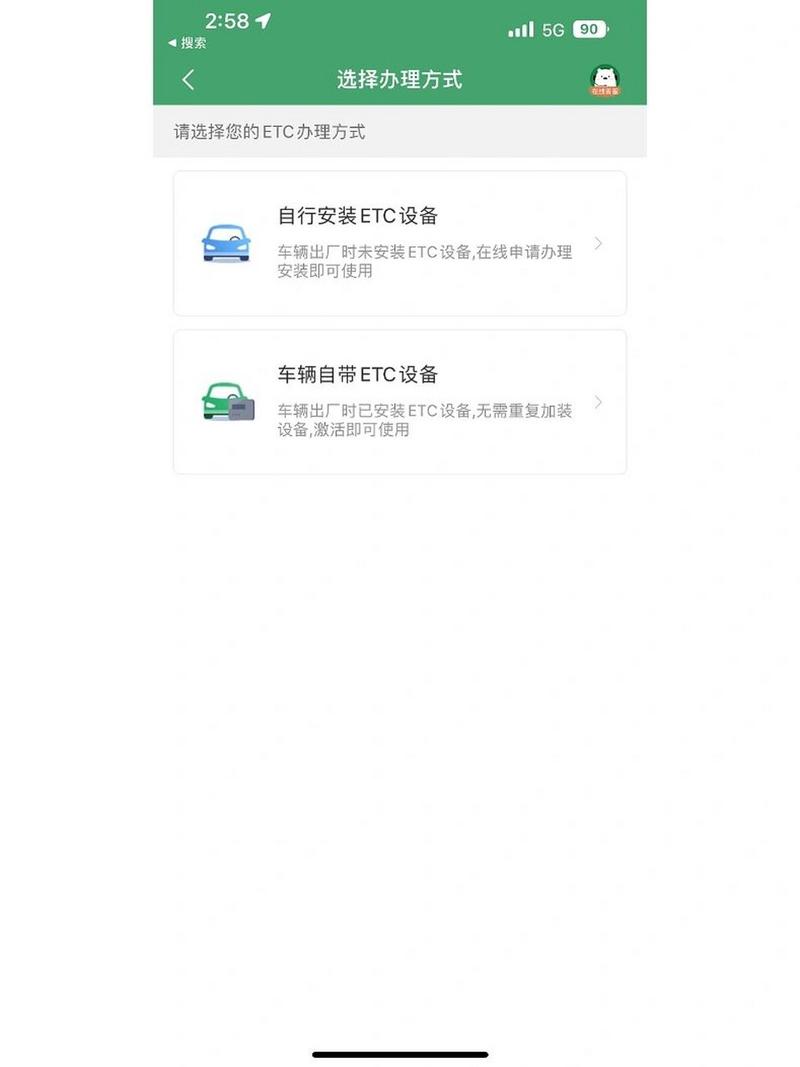The image size is (800, 1067).
Task: Open online customer service bear icon
Action: (604, 80)
